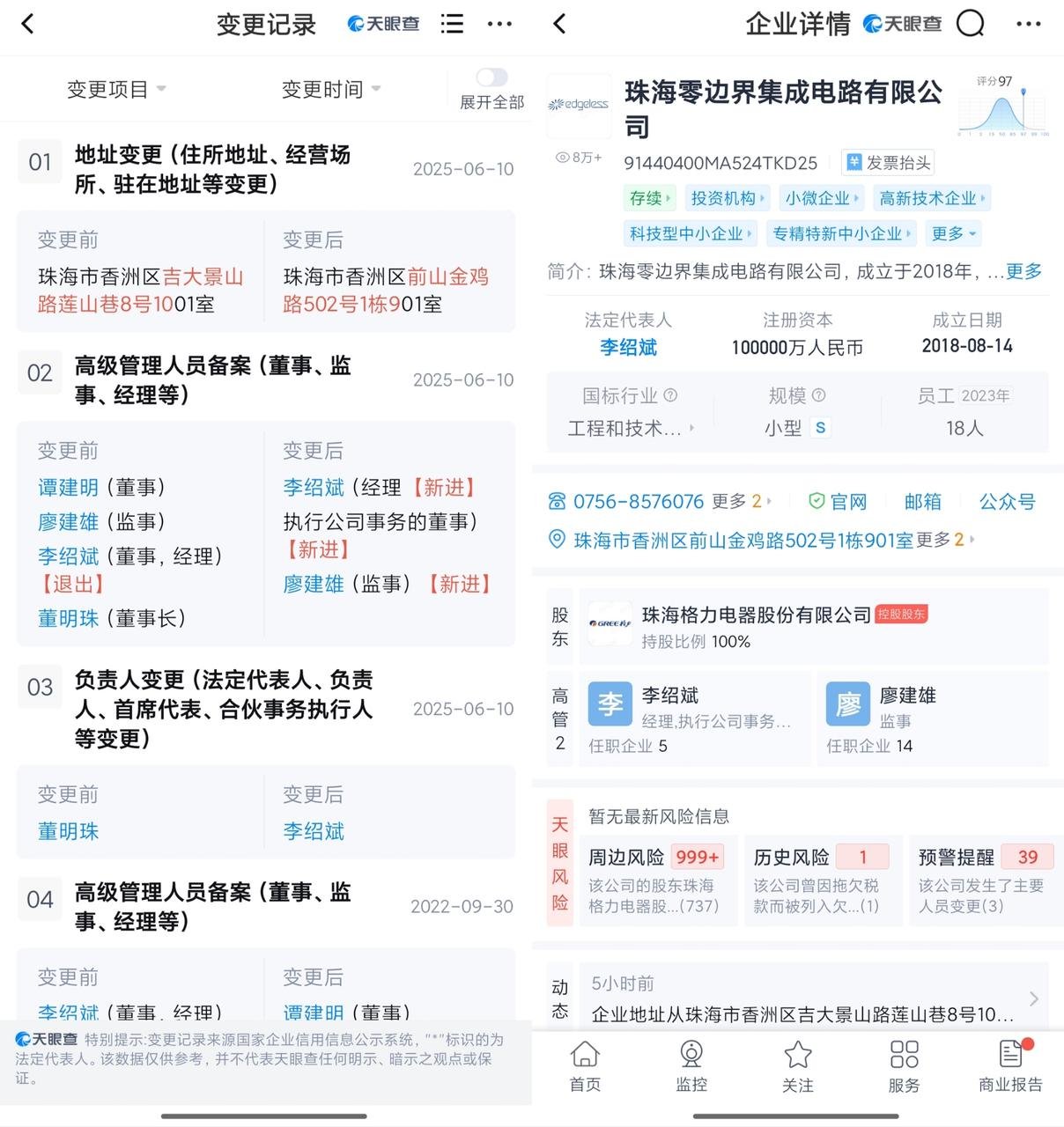Open the 周边风险 999+ card
1064x1127 pixels.
pos(657,880)
